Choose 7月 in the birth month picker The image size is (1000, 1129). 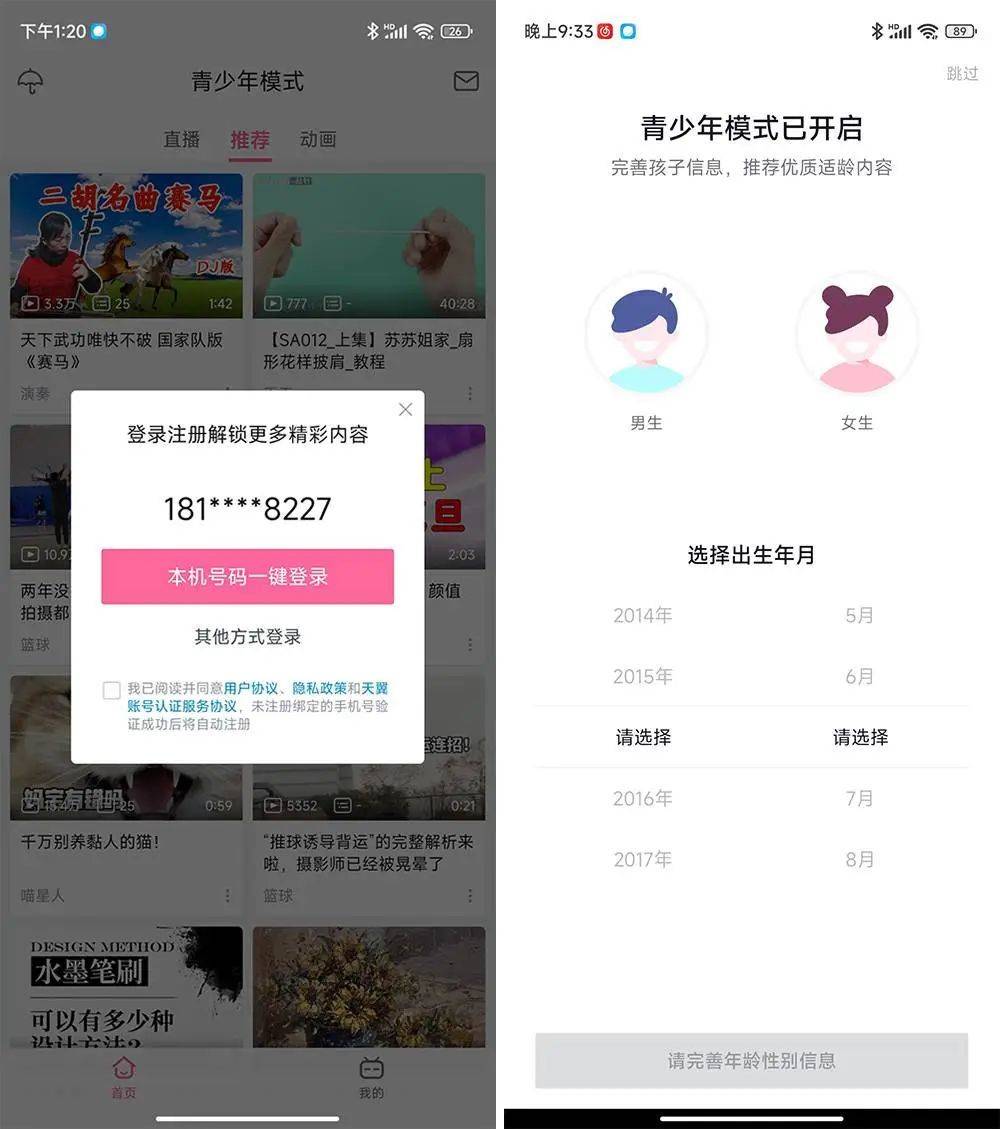coord(859,798)
